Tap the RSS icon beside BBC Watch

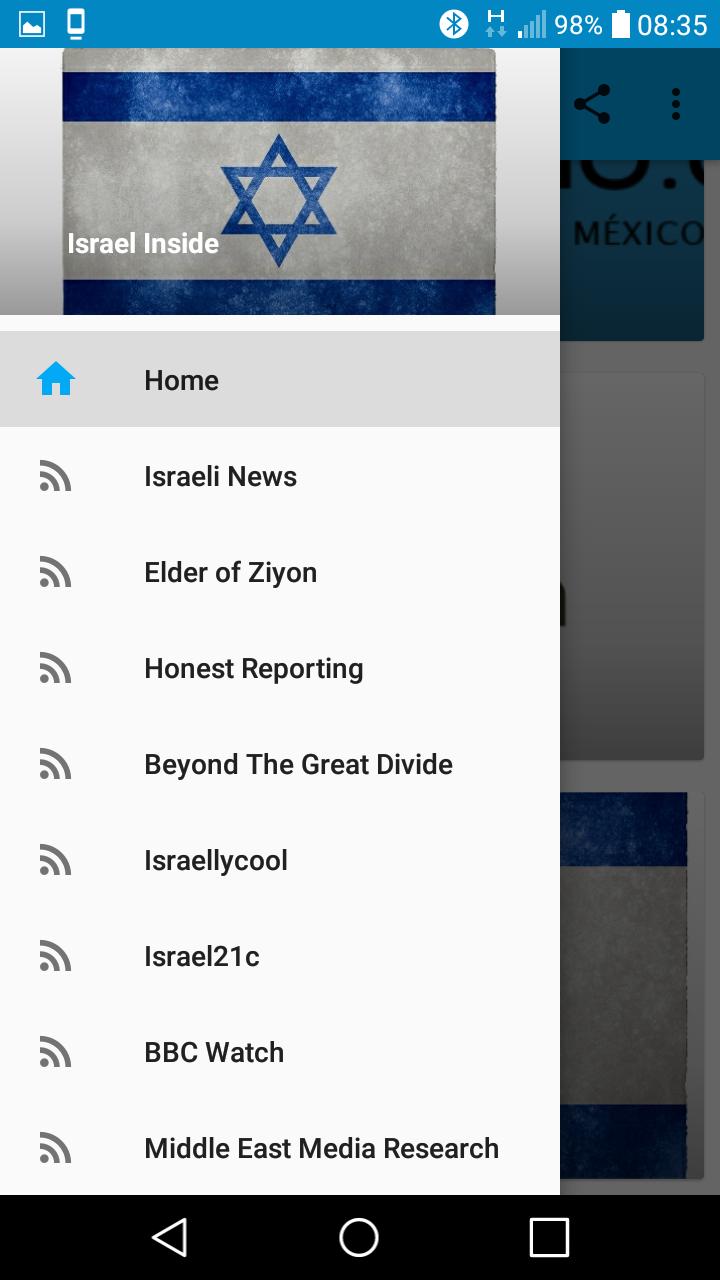point(56,1052)
